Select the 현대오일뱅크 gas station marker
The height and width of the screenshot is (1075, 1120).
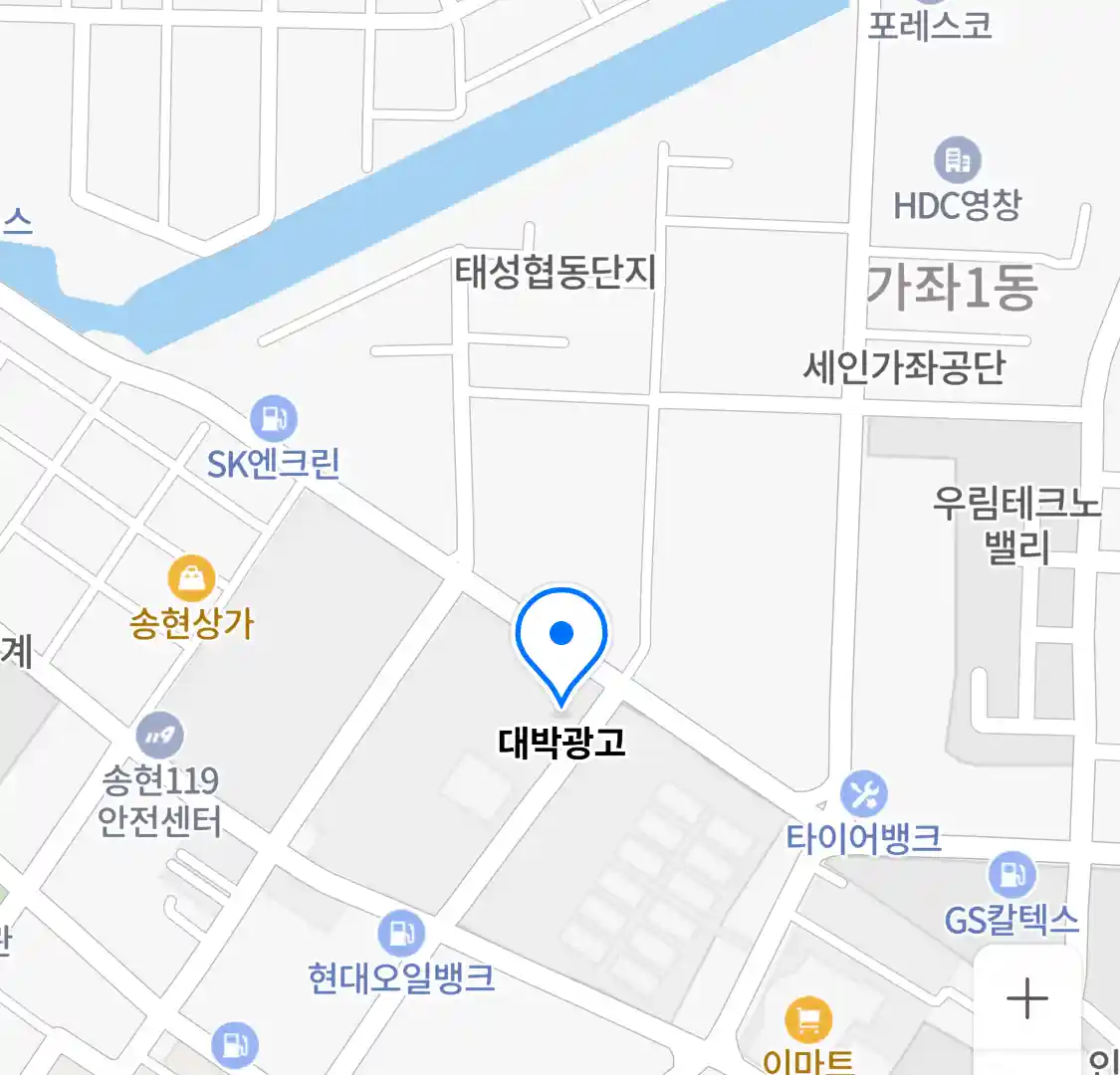click(x=401, y=934)
